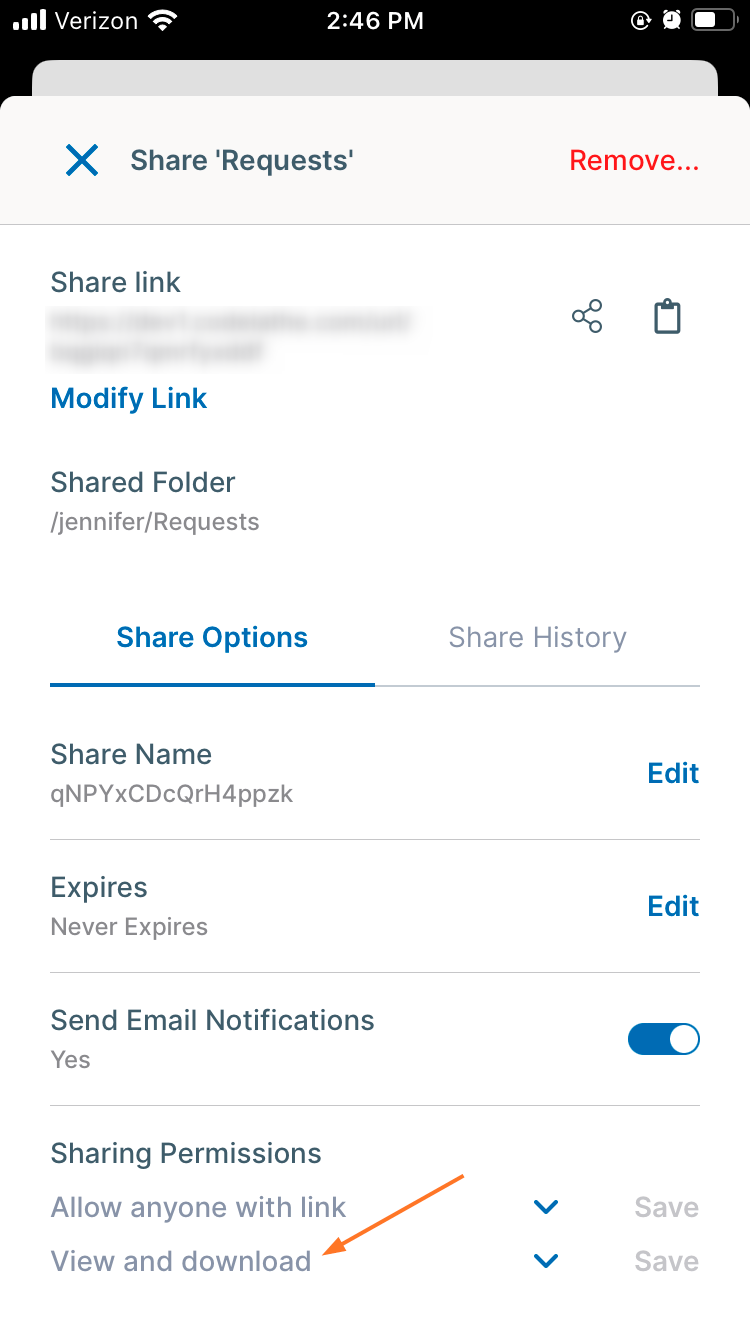Screen dimensions: 750x1334
Task: Click the orientation lock icon in status bar
Action: pos(641,19)
